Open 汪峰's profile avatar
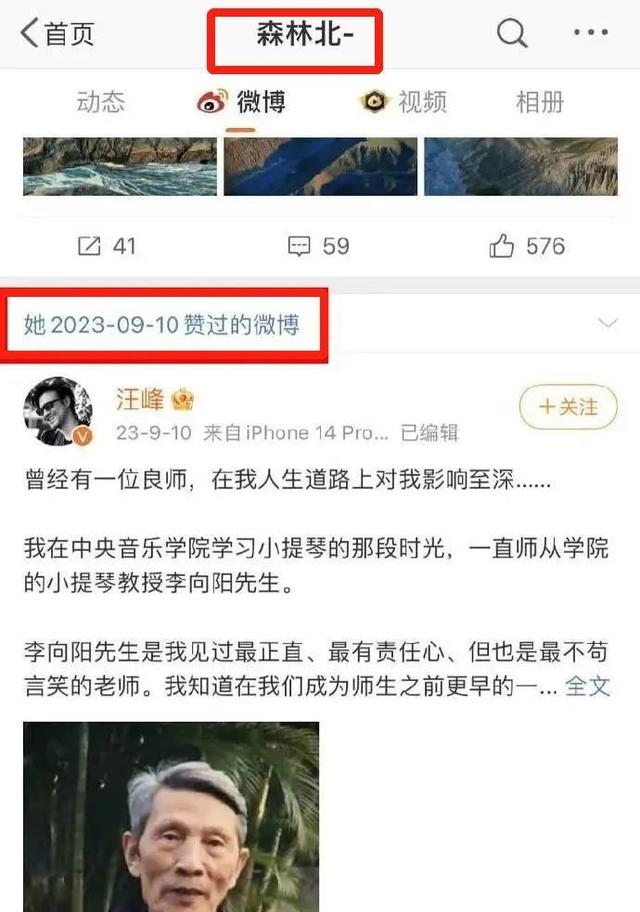640x912 pixels. 59,410
